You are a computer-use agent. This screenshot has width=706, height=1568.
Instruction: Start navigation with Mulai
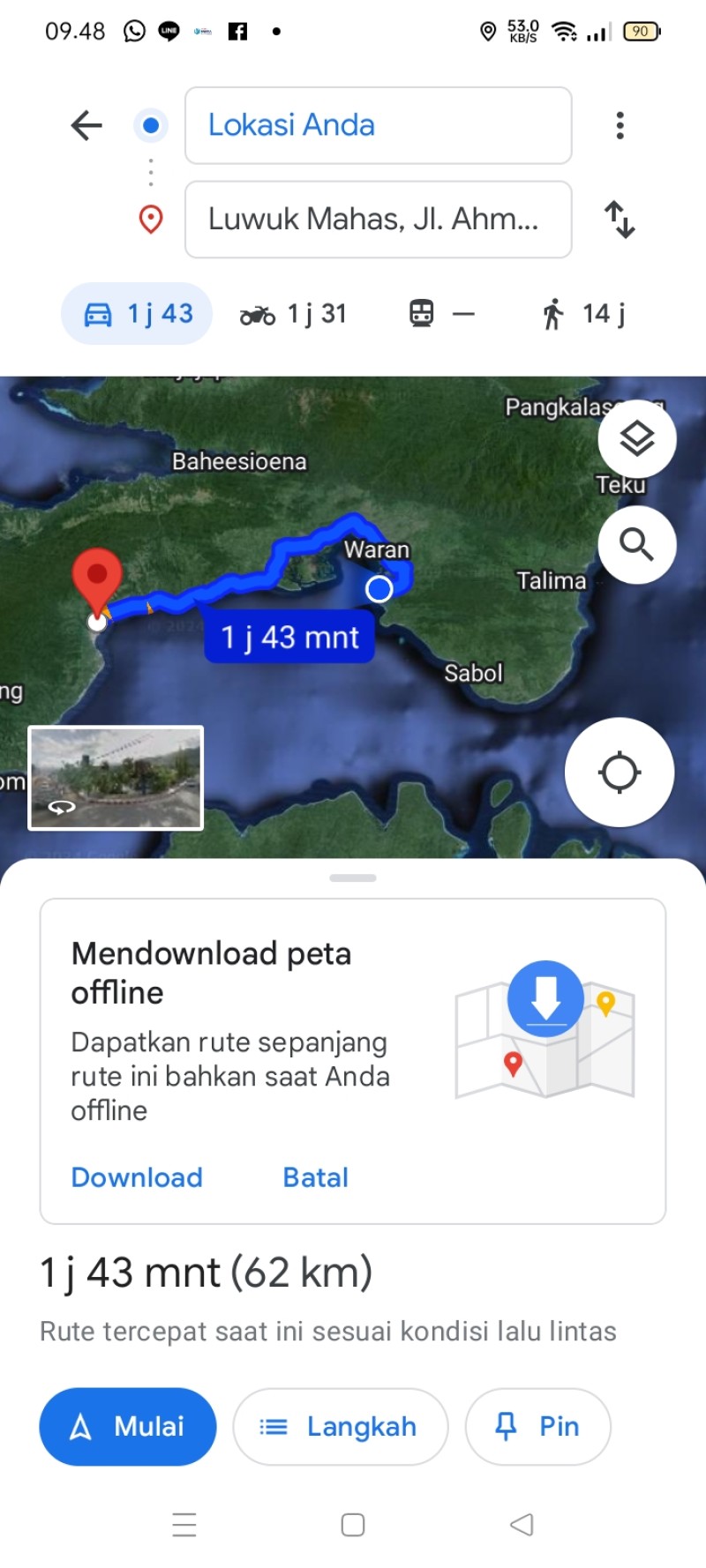tap(128, 1427)
